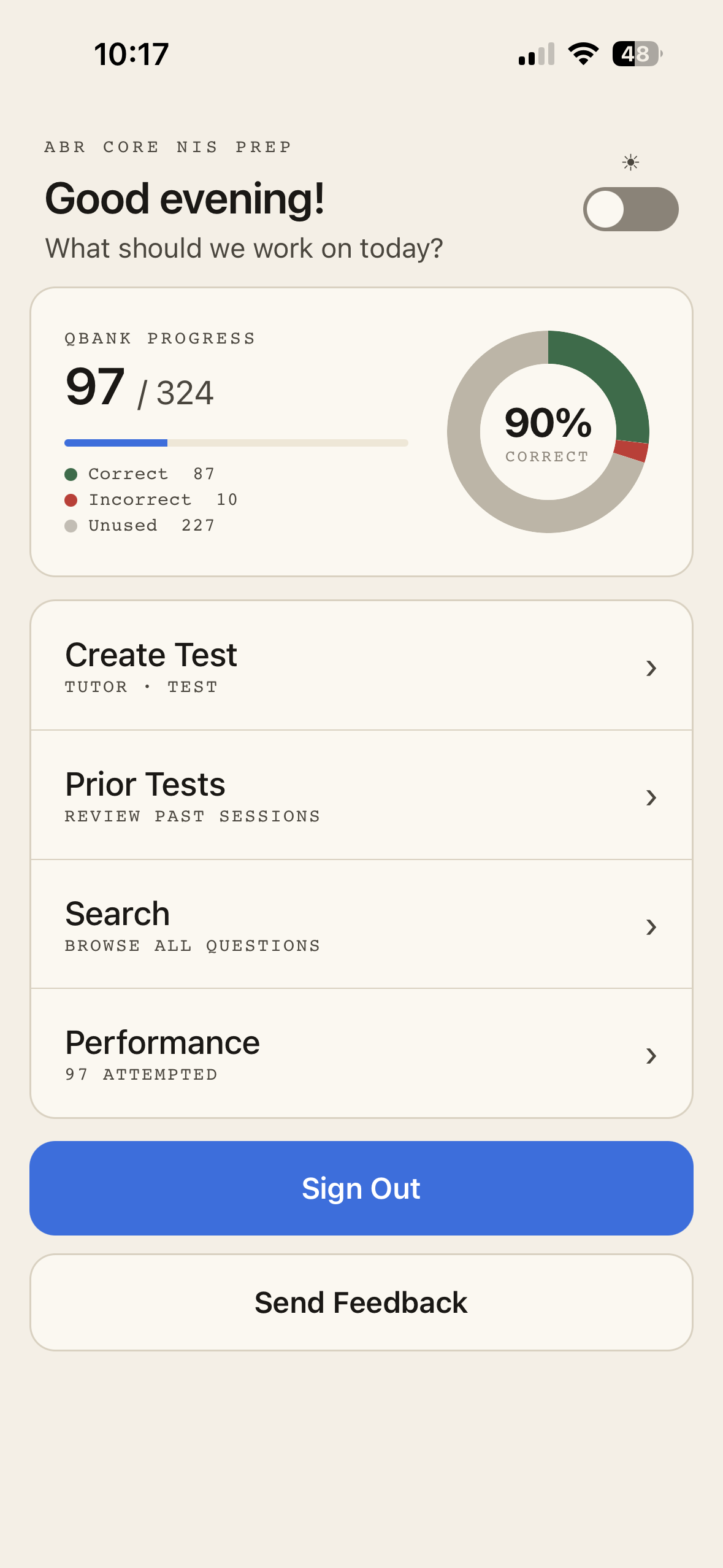Open Prior Tests using the arrow
The width and height of the screenshot is (723, 1568).
click(x=651, y=797)
